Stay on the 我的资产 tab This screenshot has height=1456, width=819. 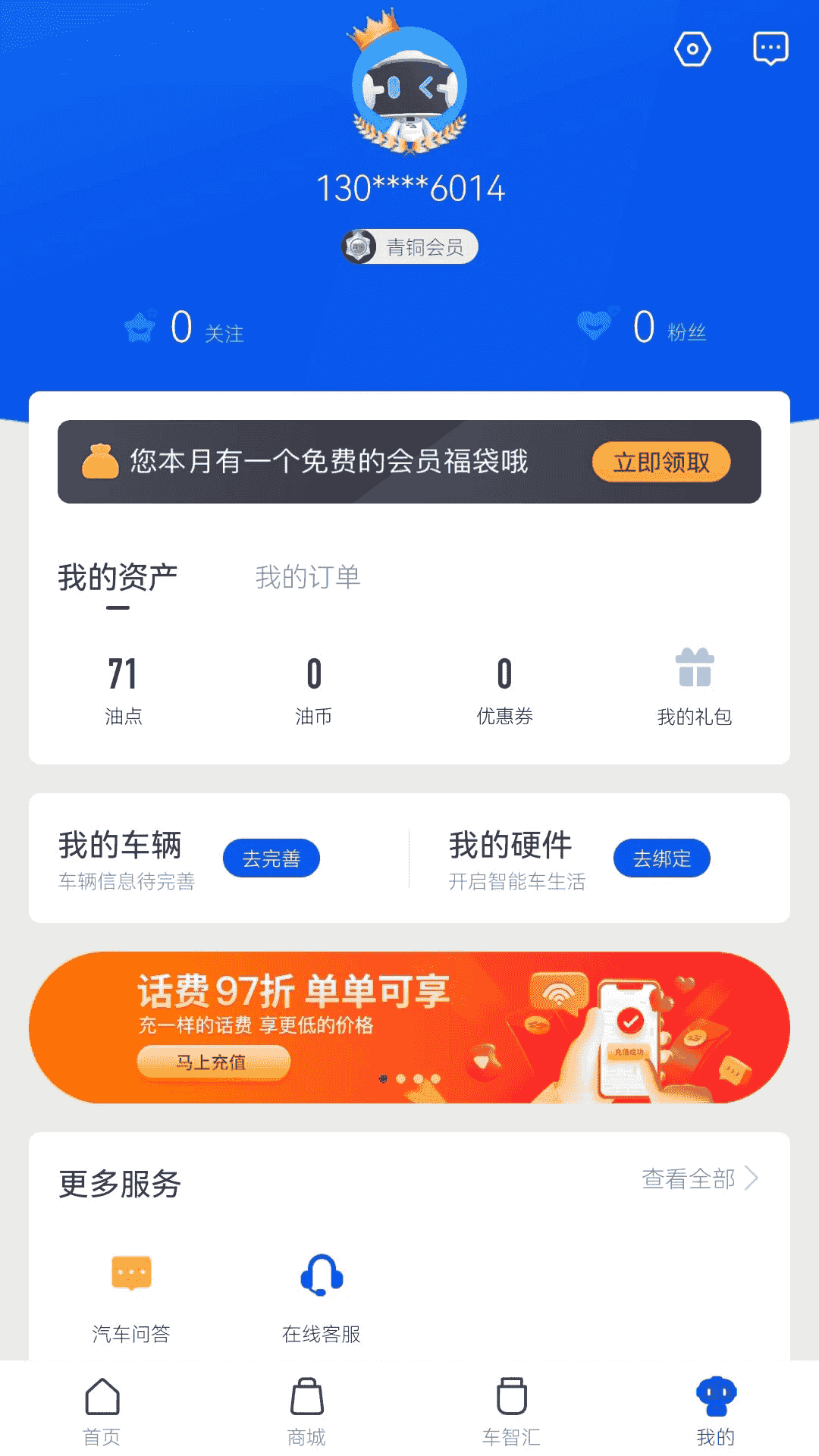coord(118,576)
